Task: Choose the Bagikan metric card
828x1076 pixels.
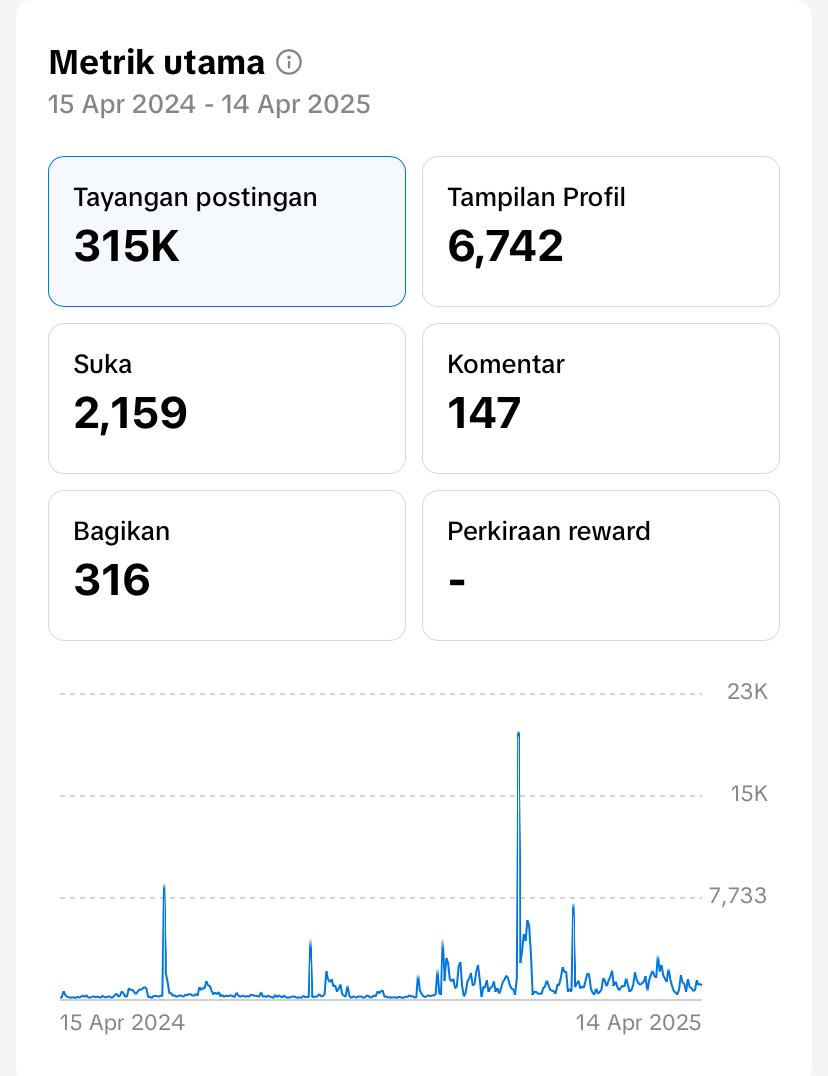Action: [x=227, y=565]
